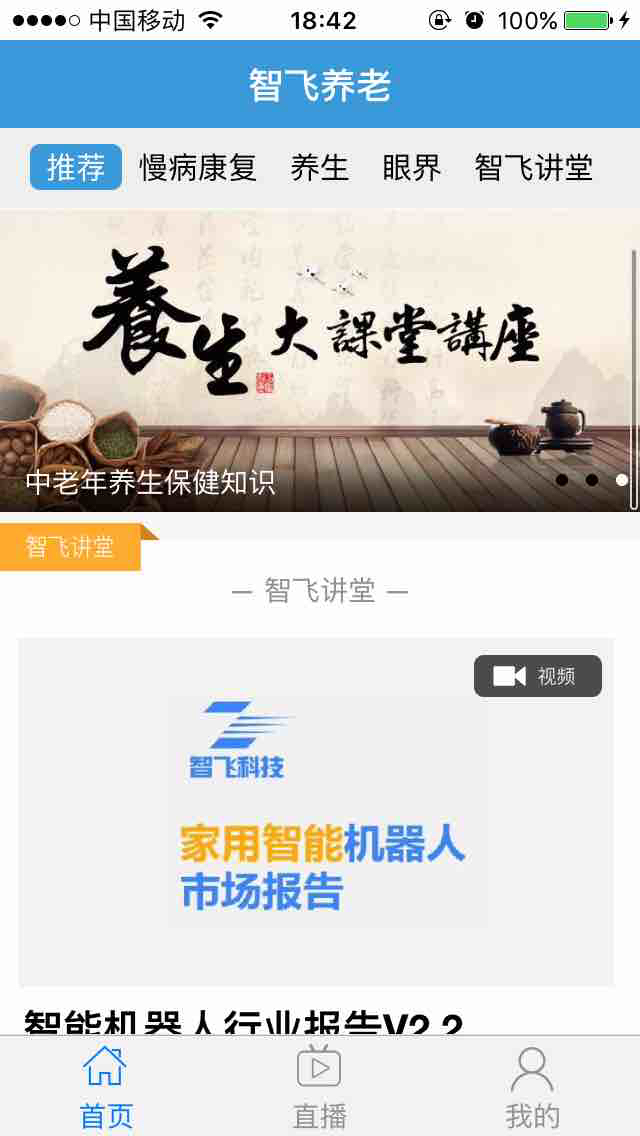
Task: Switch to the 直播 bottom tab
Action: (x=319, y=1087)
